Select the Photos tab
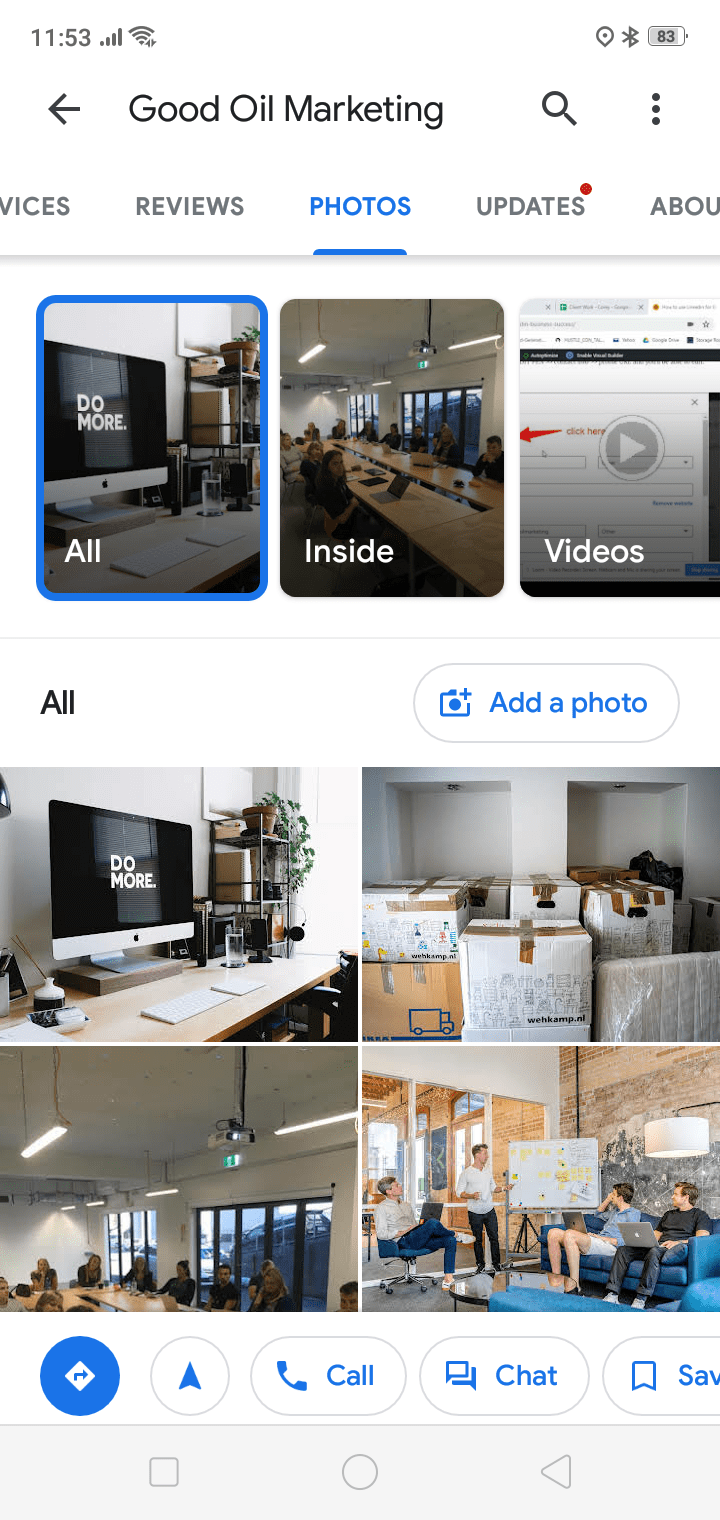 [x=360, y=207]
